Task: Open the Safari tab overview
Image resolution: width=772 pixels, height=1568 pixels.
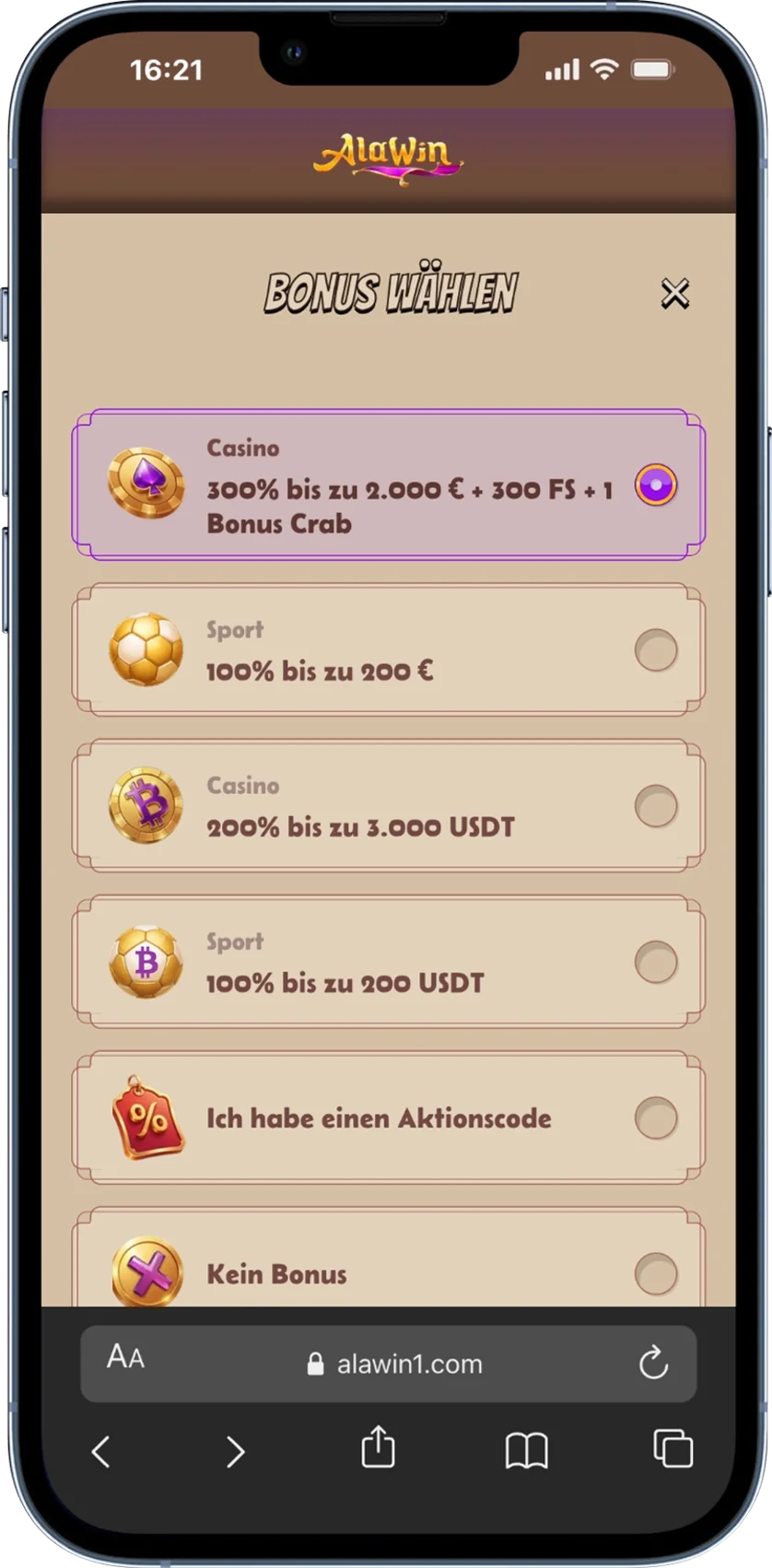Action: click(672, 1448)
